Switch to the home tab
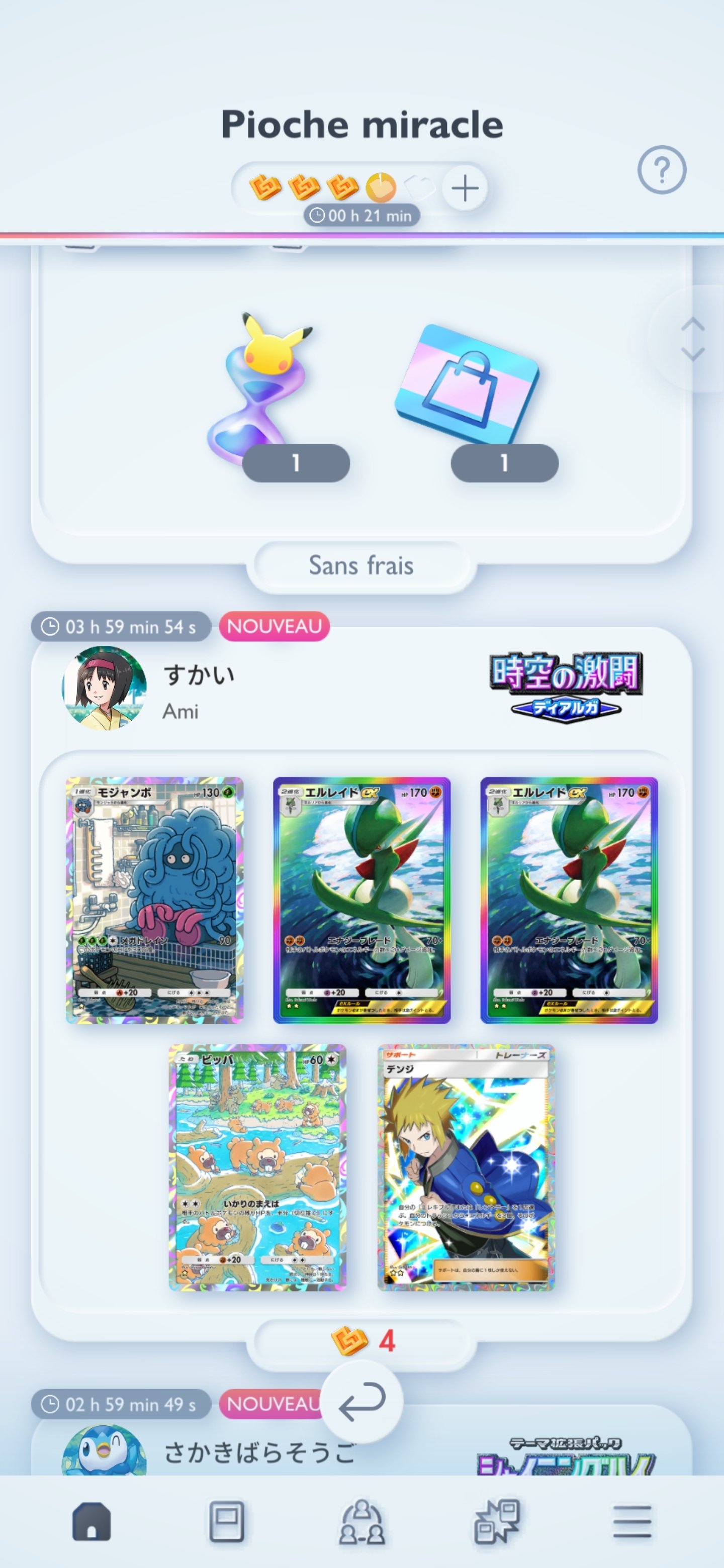The image size is (724, 1568). point(92,1521)
